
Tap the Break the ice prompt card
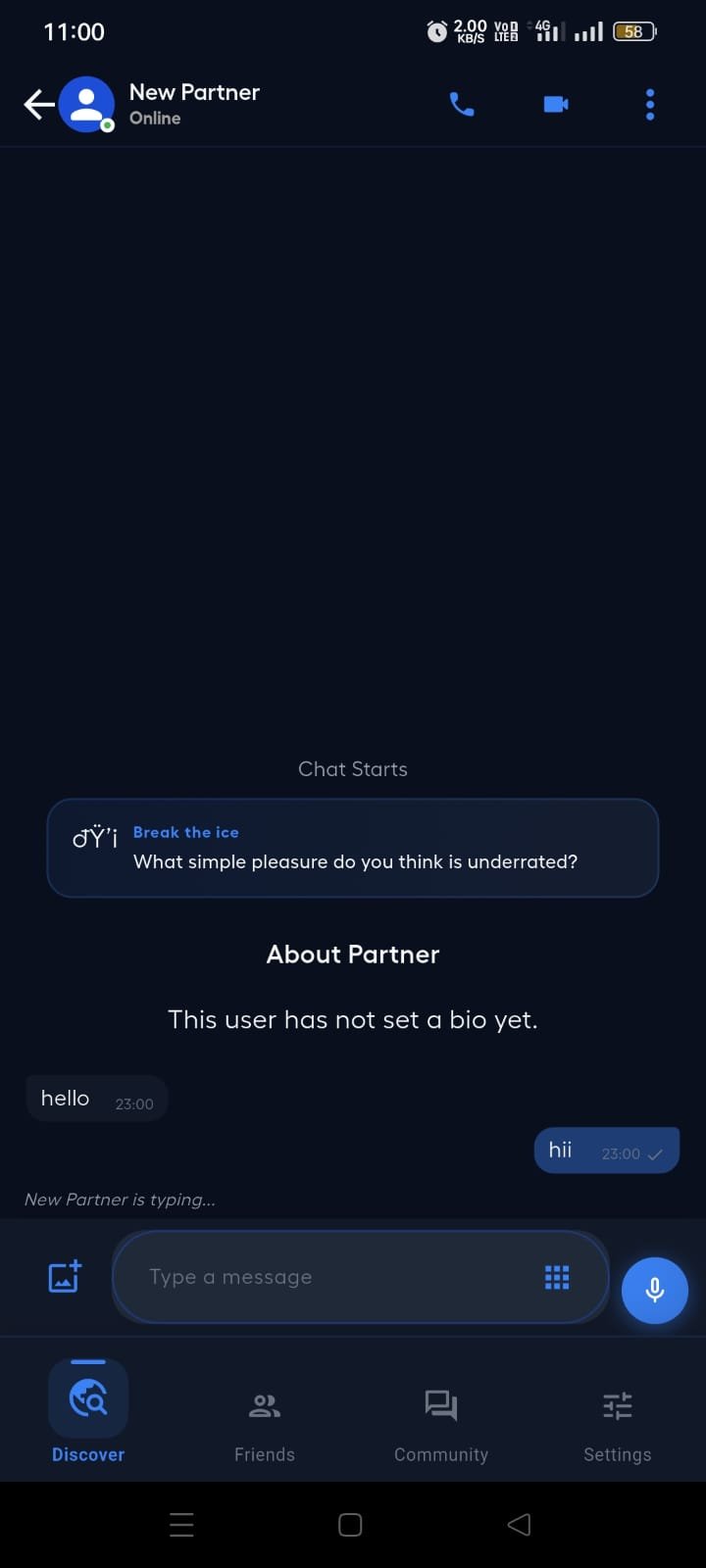pyautogui.click(x=353, y=848)
